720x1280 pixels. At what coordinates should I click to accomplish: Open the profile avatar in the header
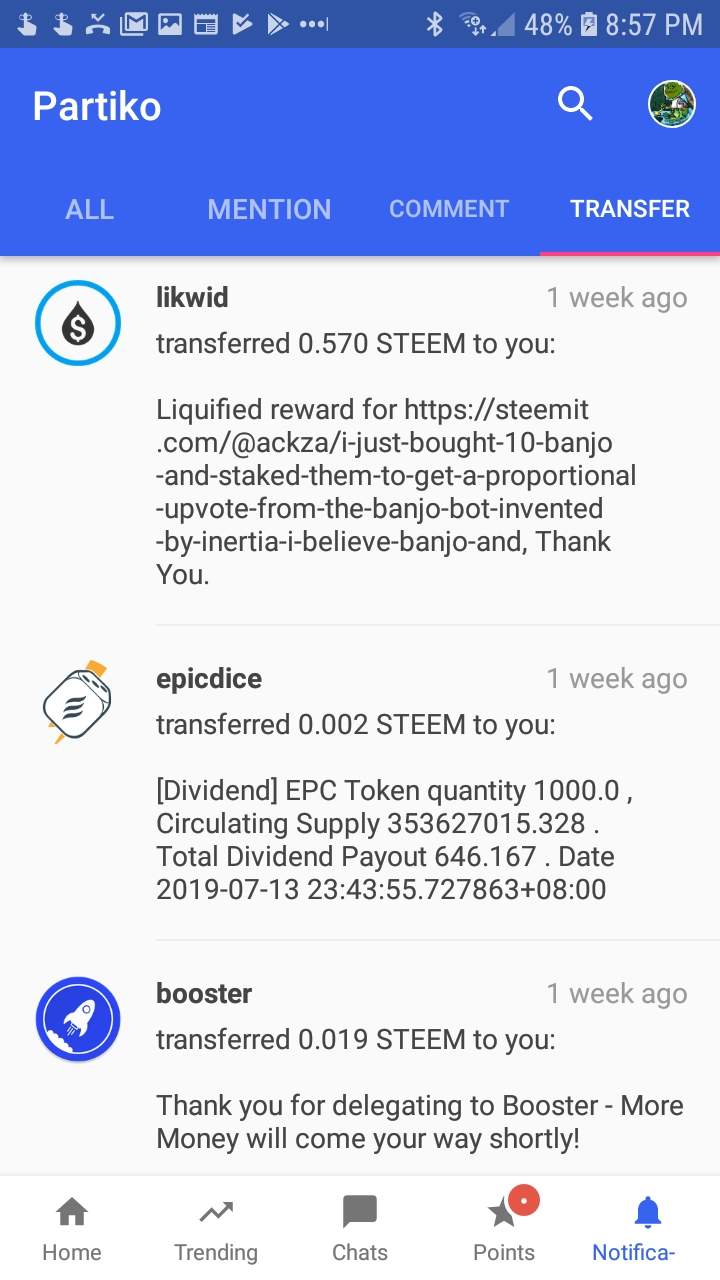(x=672, y=104)
